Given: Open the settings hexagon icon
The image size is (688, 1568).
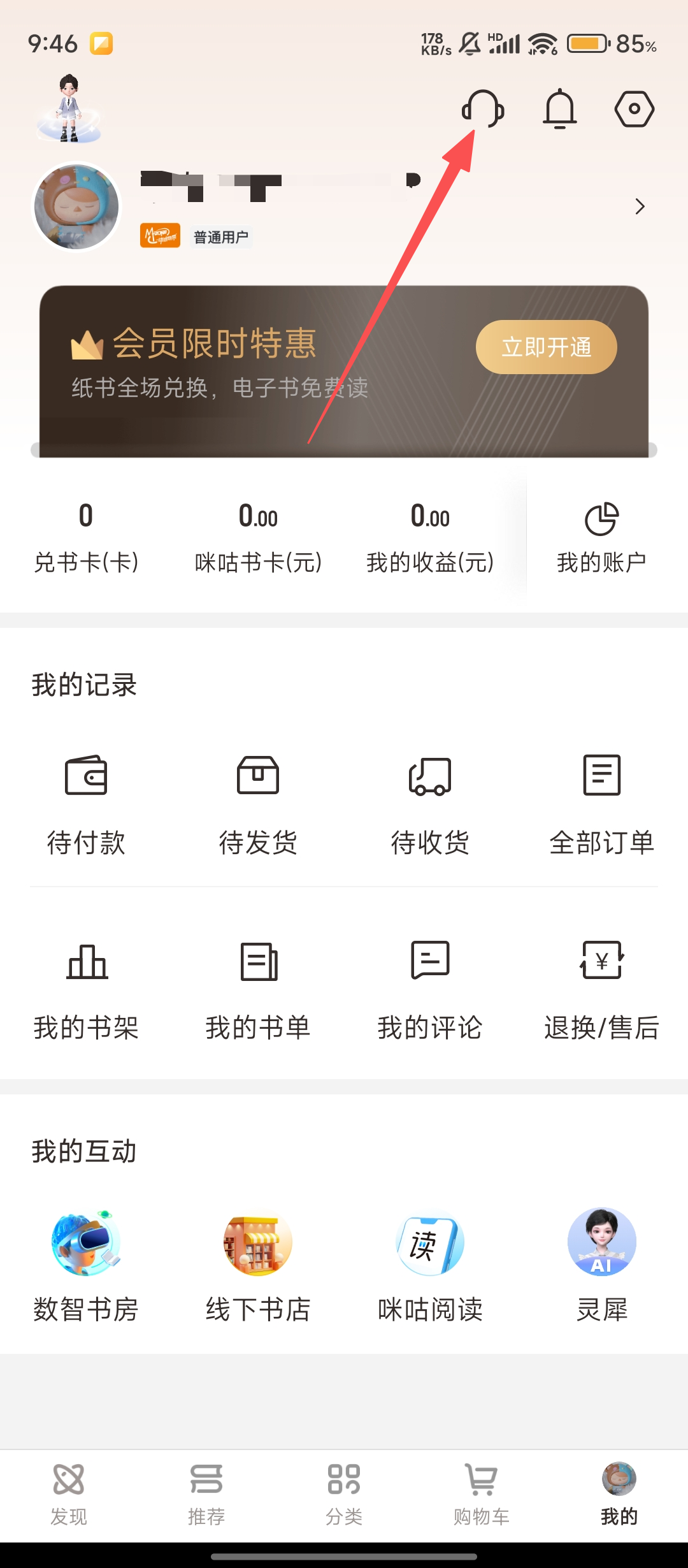Looking at the screenshot, I should coord(634,108).
